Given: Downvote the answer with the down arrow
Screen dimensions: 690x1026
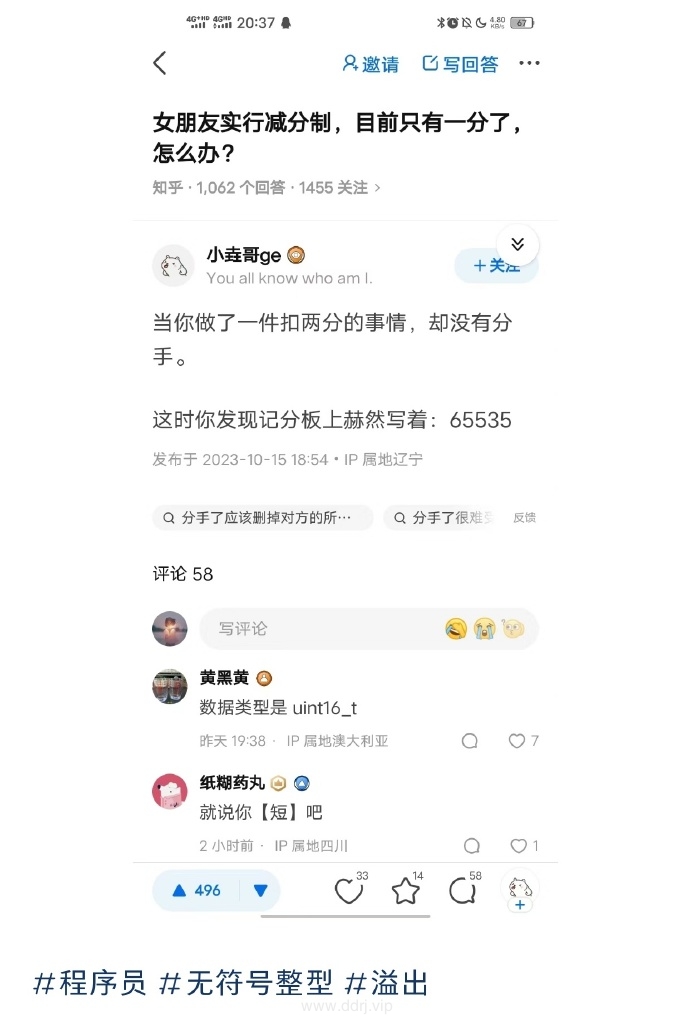Looking at the screenshot, I should 261,890.
